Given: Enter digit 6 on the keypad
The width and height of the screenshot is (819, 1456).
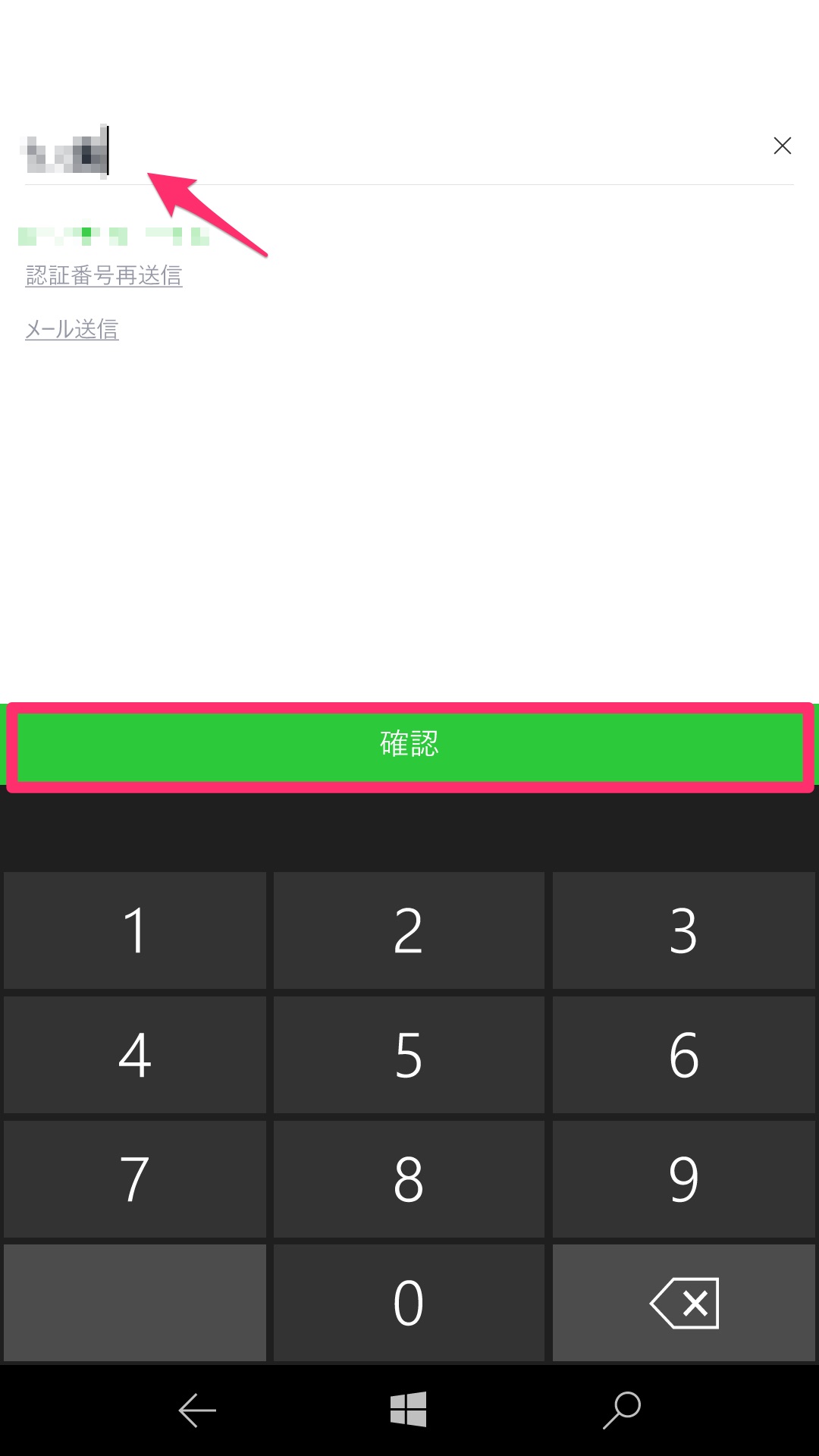Looking at the screenshot, I should tap(683, 1055).
